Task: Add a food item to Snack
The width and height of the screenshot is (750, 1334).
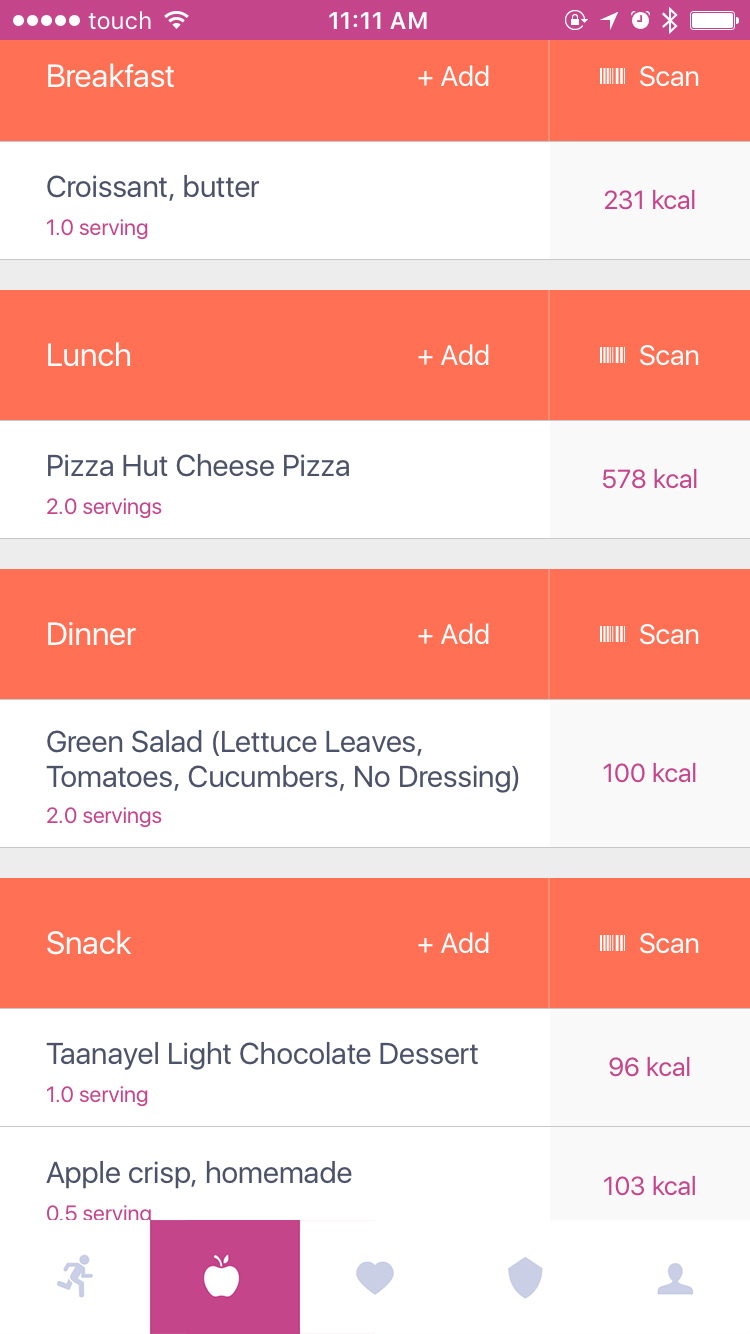Action: pos(453,944)
